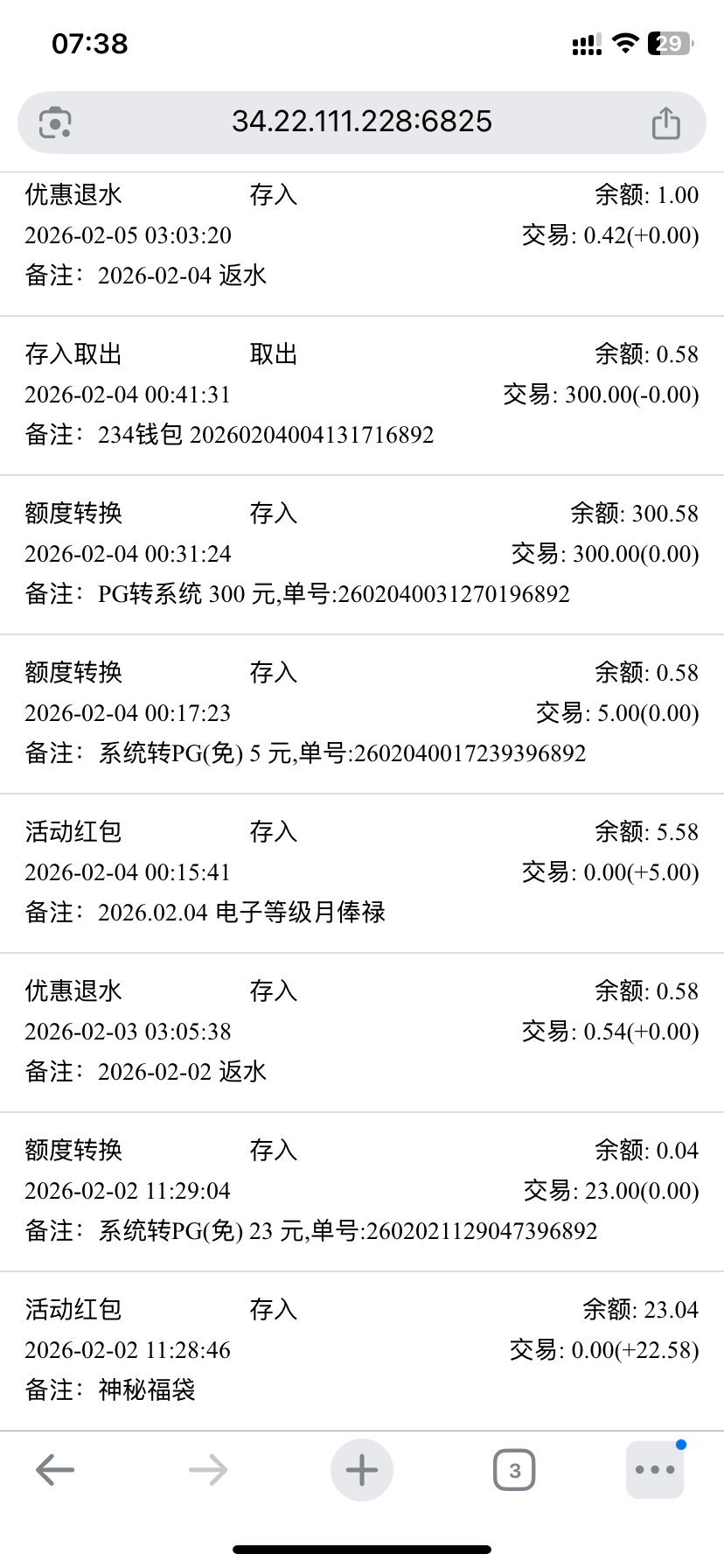Open a new tab with the plus button

click(x=361, y=1470)
